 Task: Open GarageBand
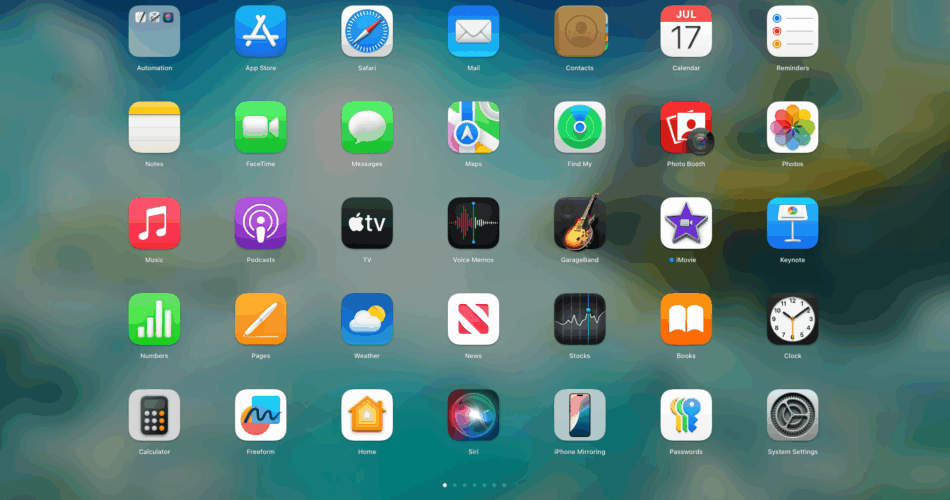click(580, 223)
